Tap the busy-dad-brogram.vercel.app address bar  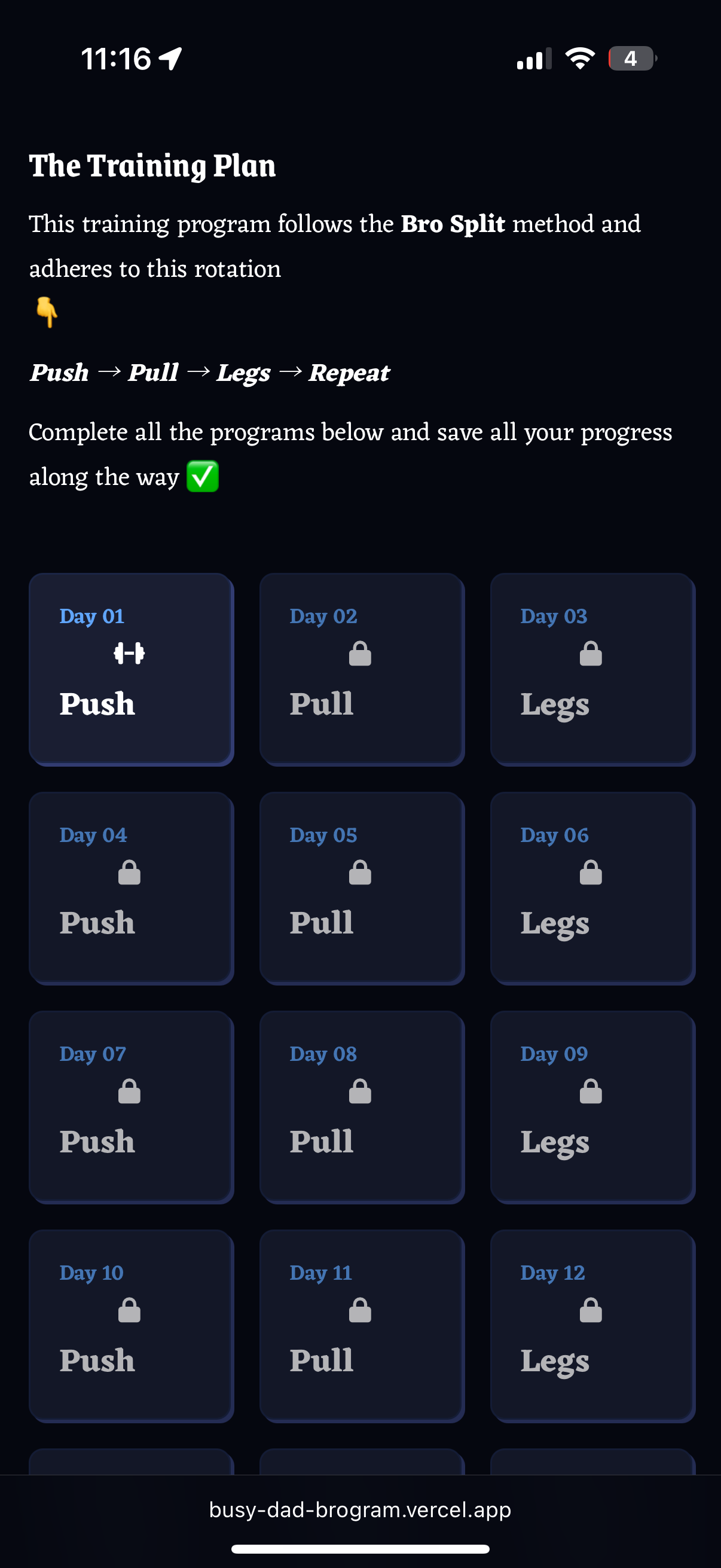(360, 1509)
